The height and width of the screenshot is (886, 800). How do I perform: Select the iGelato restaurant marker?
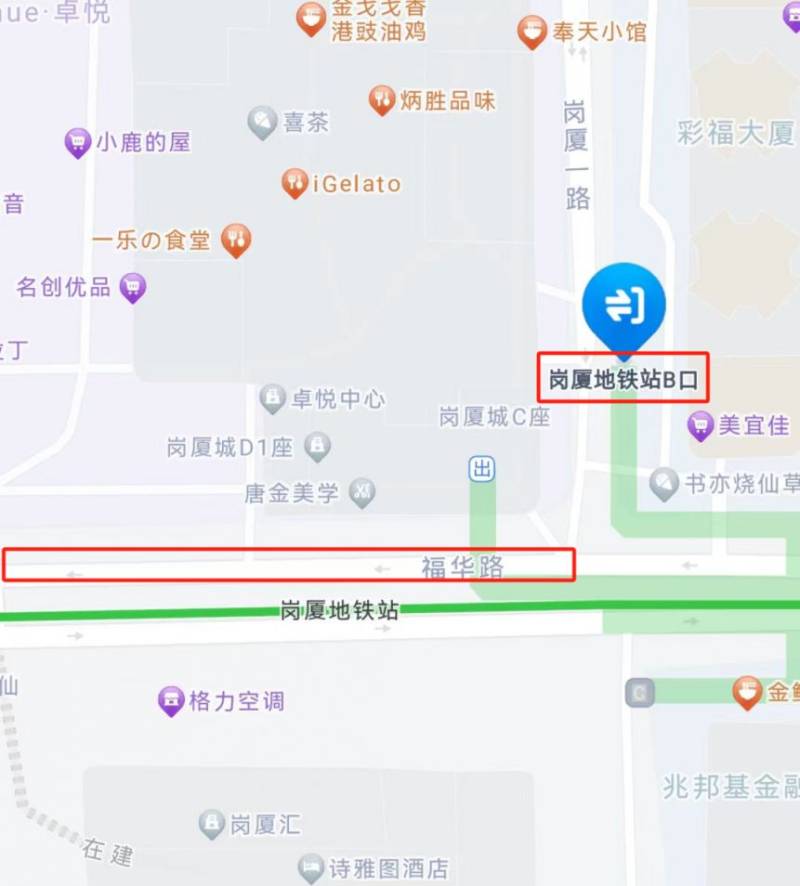pos(293,183)
